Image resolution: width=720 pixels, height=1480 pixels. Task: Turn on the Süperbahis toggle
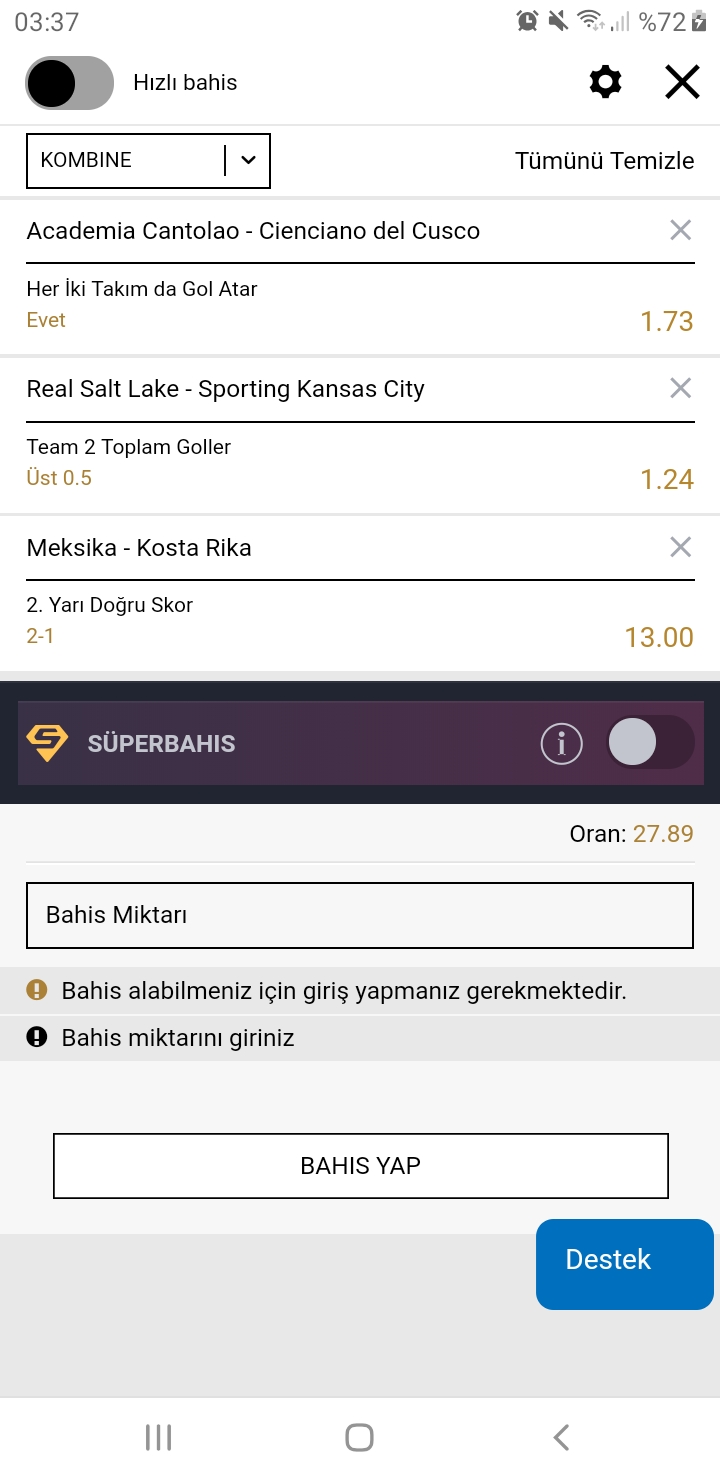click(650, 743)
